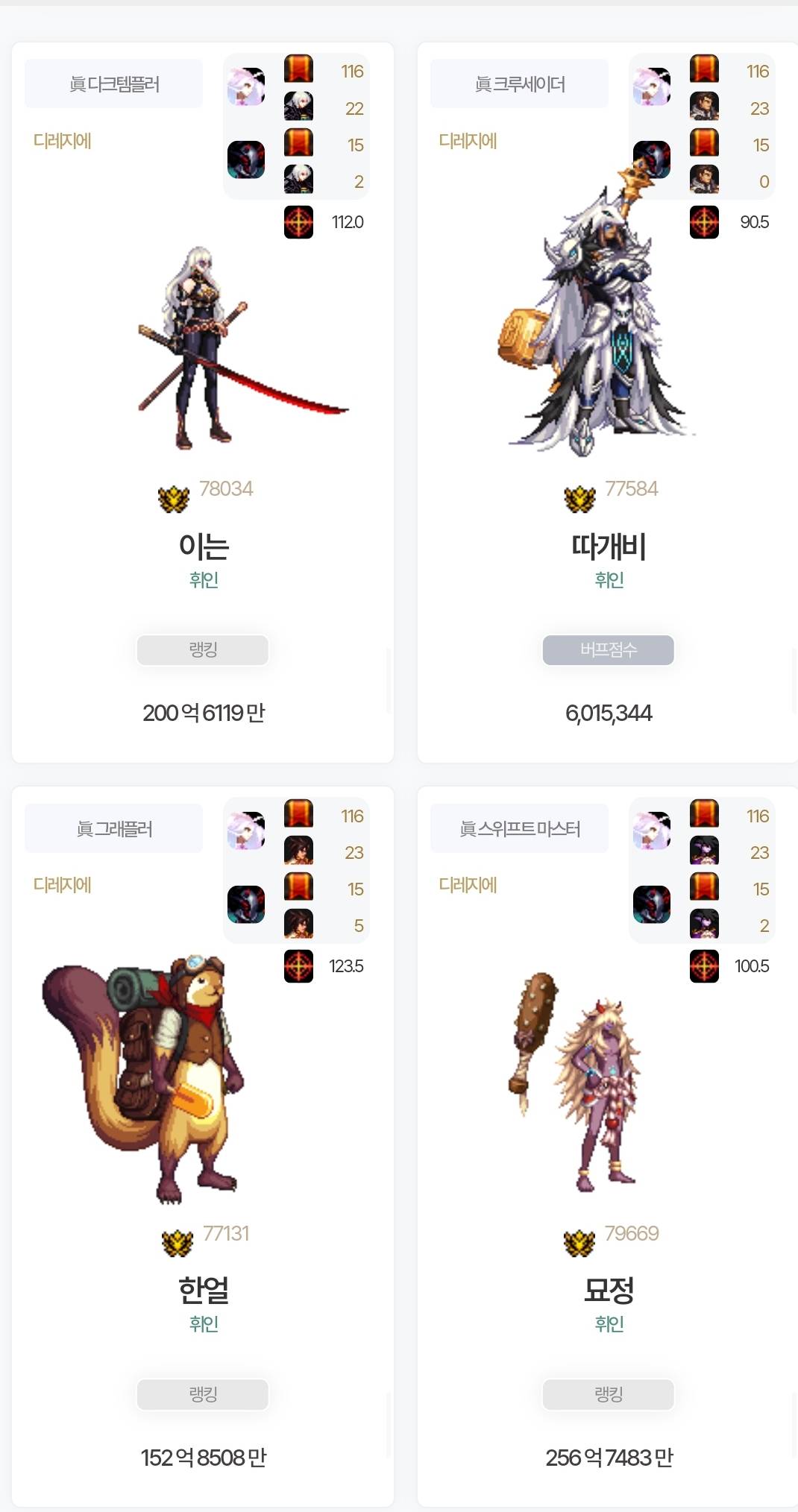The width and height of the screenshot is (798, 1512).
Task: Tap the 버프점수 button under 따개비
Action: 609,650
